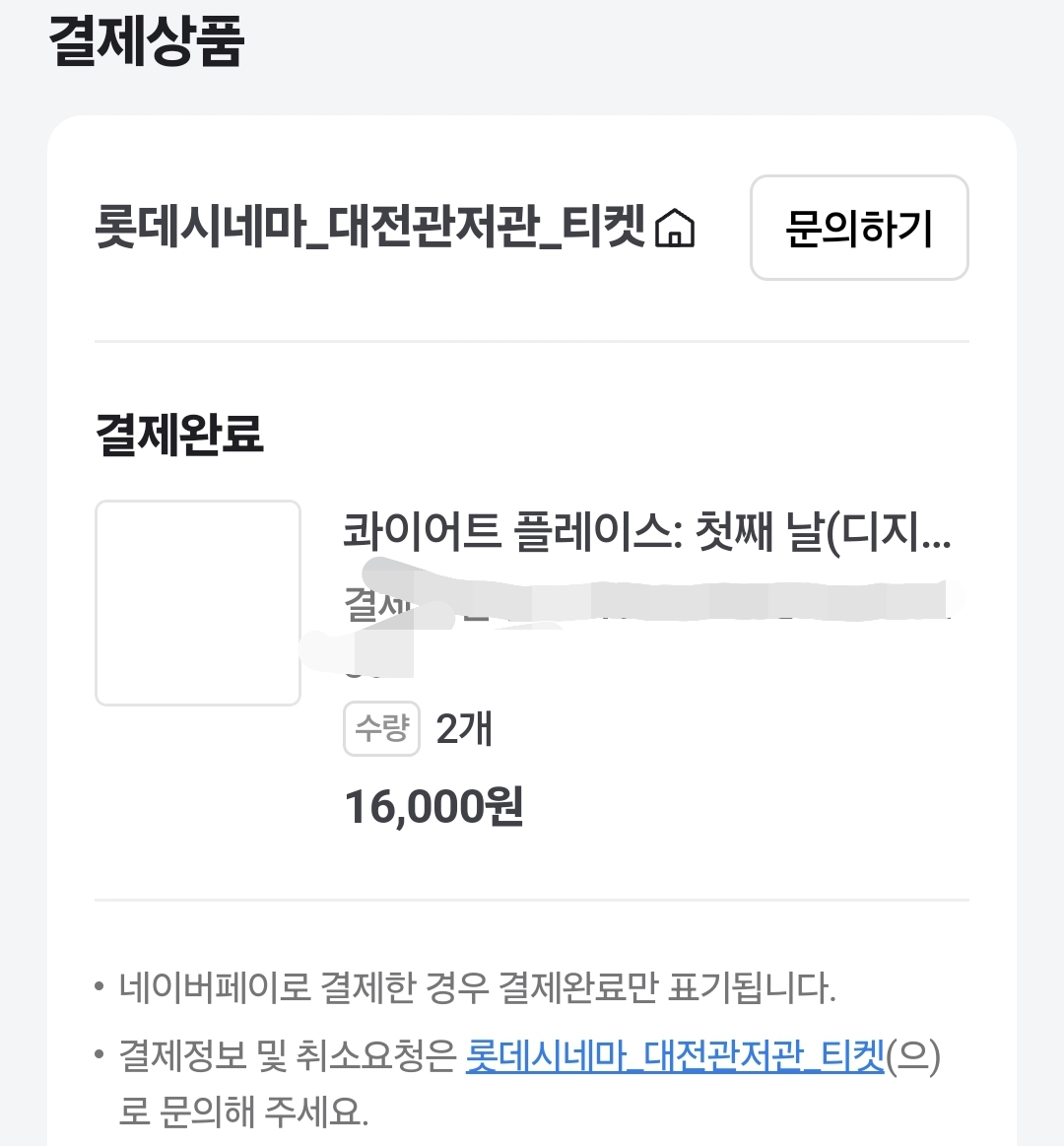
Task: Tap the blank ticket image placeholder
Action: [197, 603]
